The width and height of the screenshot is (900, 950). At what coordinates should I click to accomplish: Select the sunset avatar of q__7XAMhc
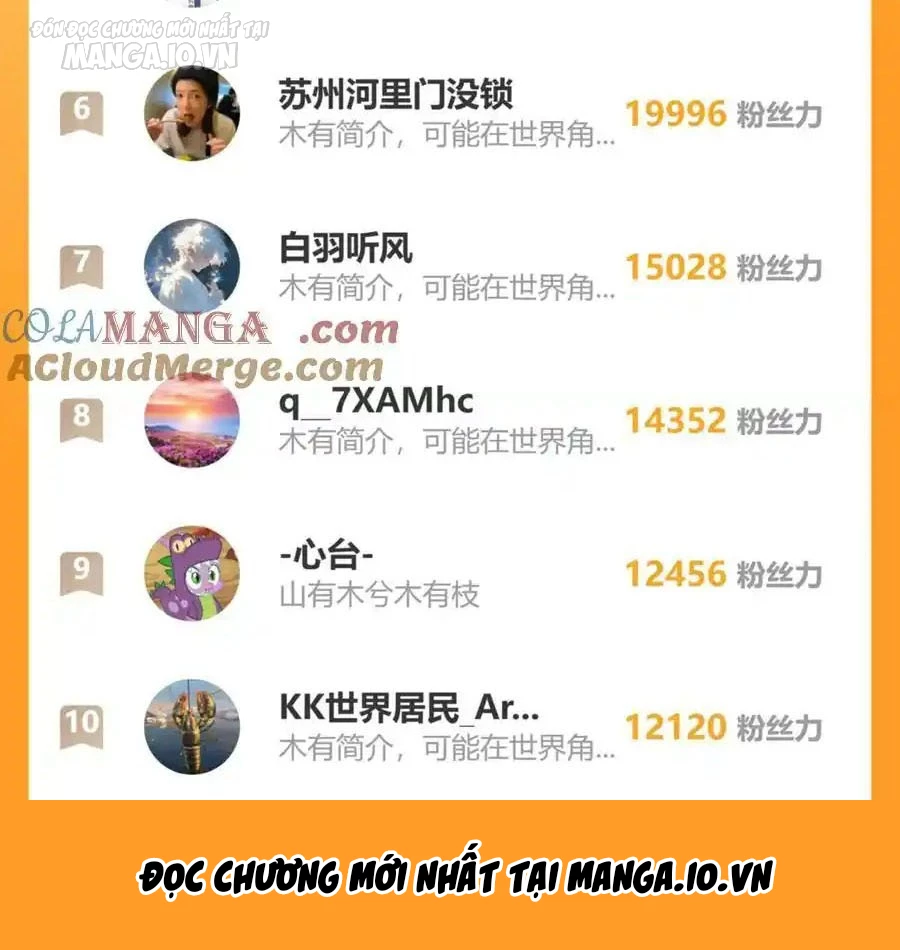(193, 420)
